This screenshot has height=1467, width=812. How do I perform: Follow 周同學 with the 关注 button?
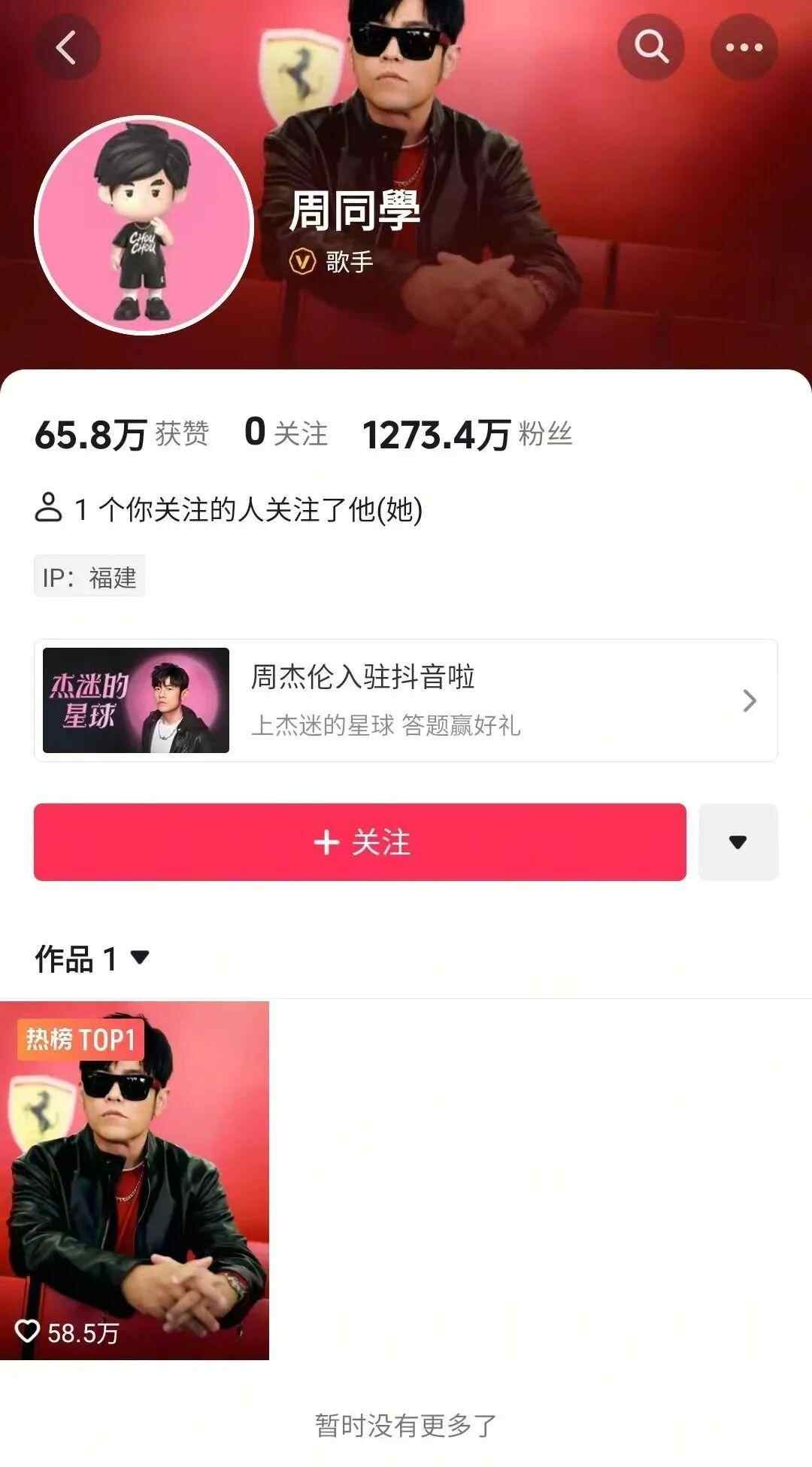point(360,842)
